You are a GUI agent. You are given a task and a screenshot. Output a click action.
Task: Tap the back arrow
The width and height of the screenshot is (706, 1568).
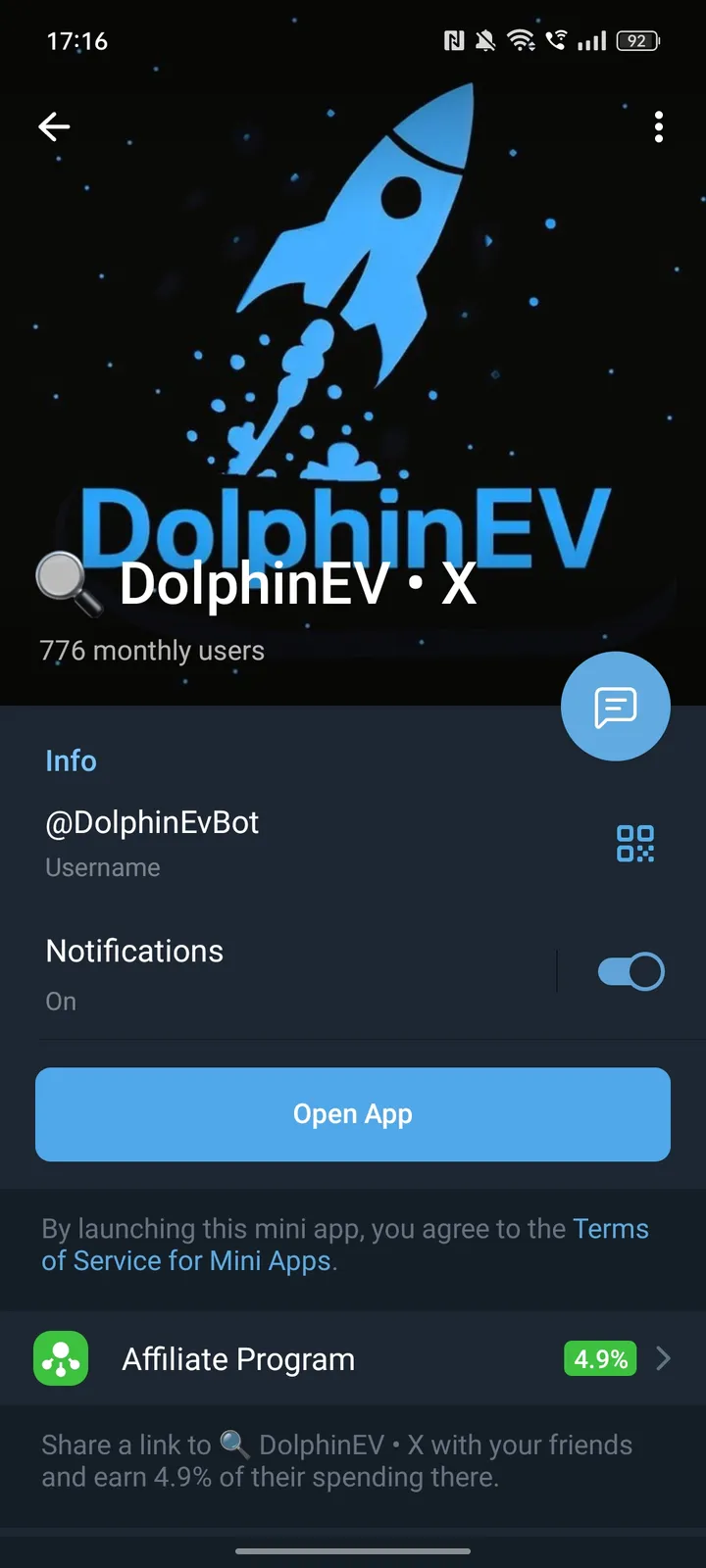click(x=54, y=126)
